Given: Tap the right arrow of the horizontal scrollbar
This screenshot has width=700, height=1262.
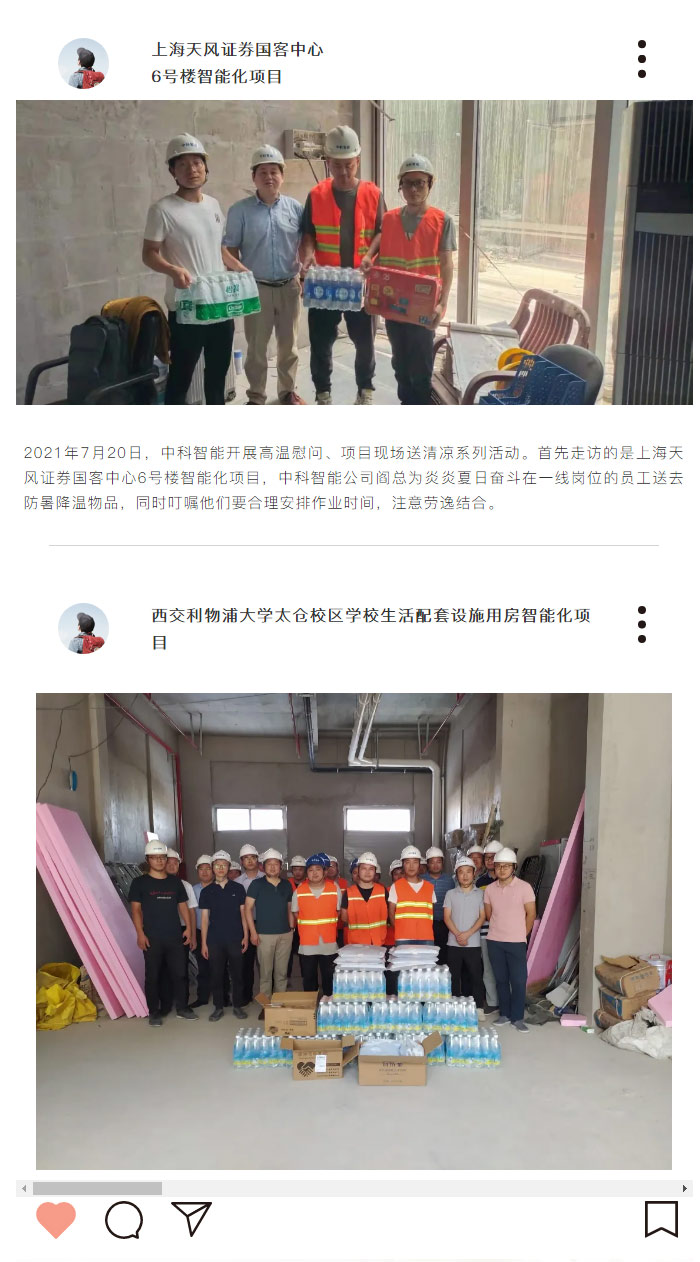Looking at the screenshot, I should (685, 1188).
